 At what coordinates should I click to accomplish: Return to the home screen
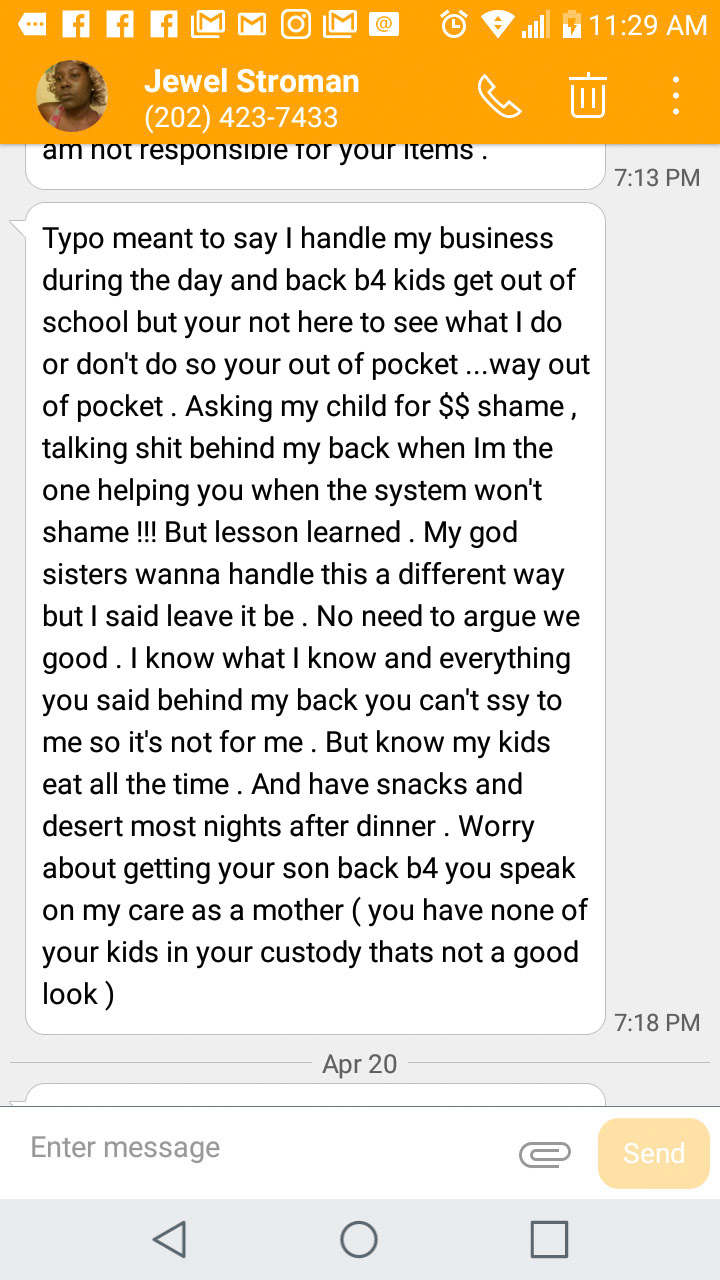pos(359,1240)
